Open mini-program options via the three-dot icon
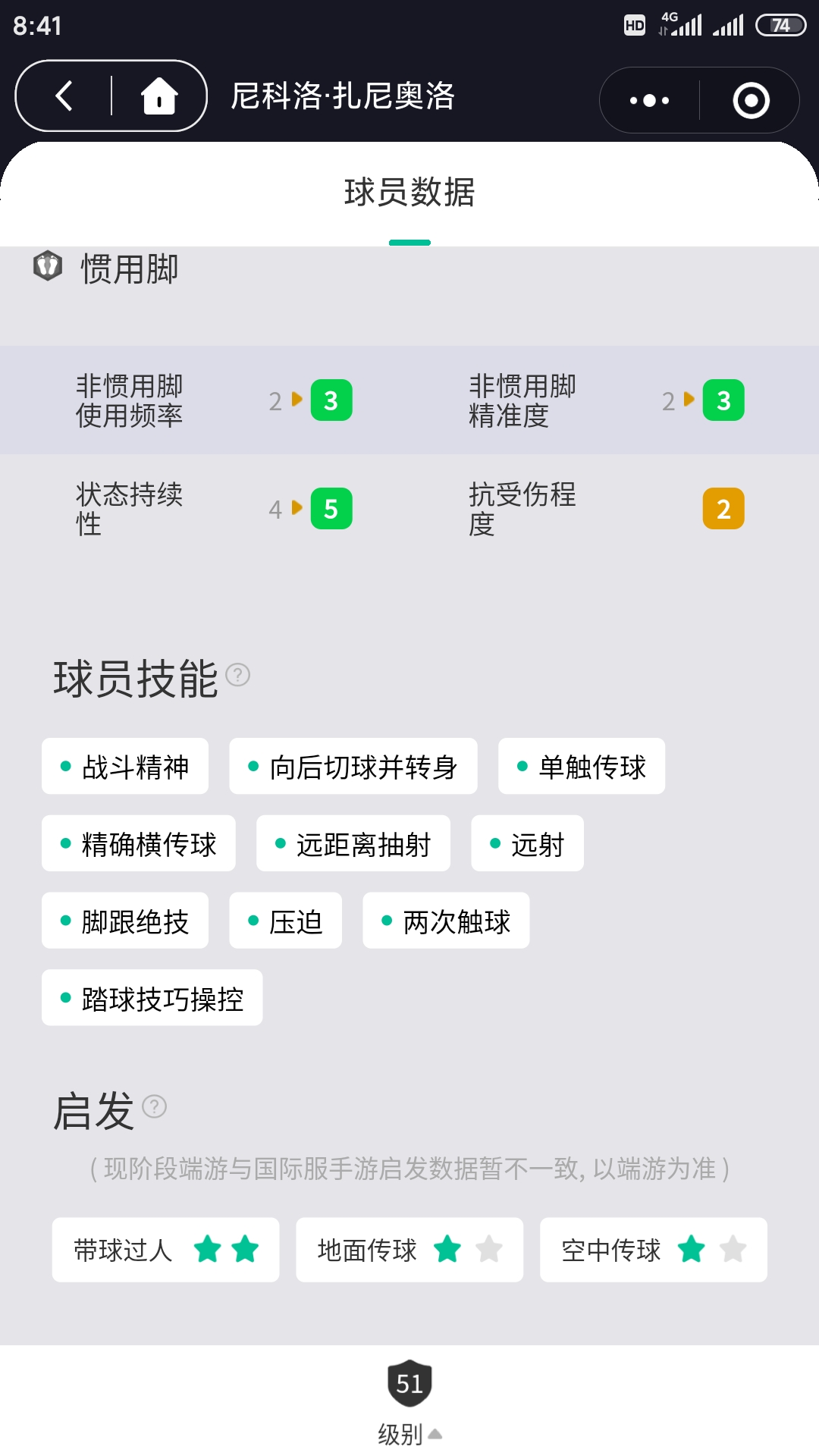This screenshot has height=1456, width=819. click(648, 99)
